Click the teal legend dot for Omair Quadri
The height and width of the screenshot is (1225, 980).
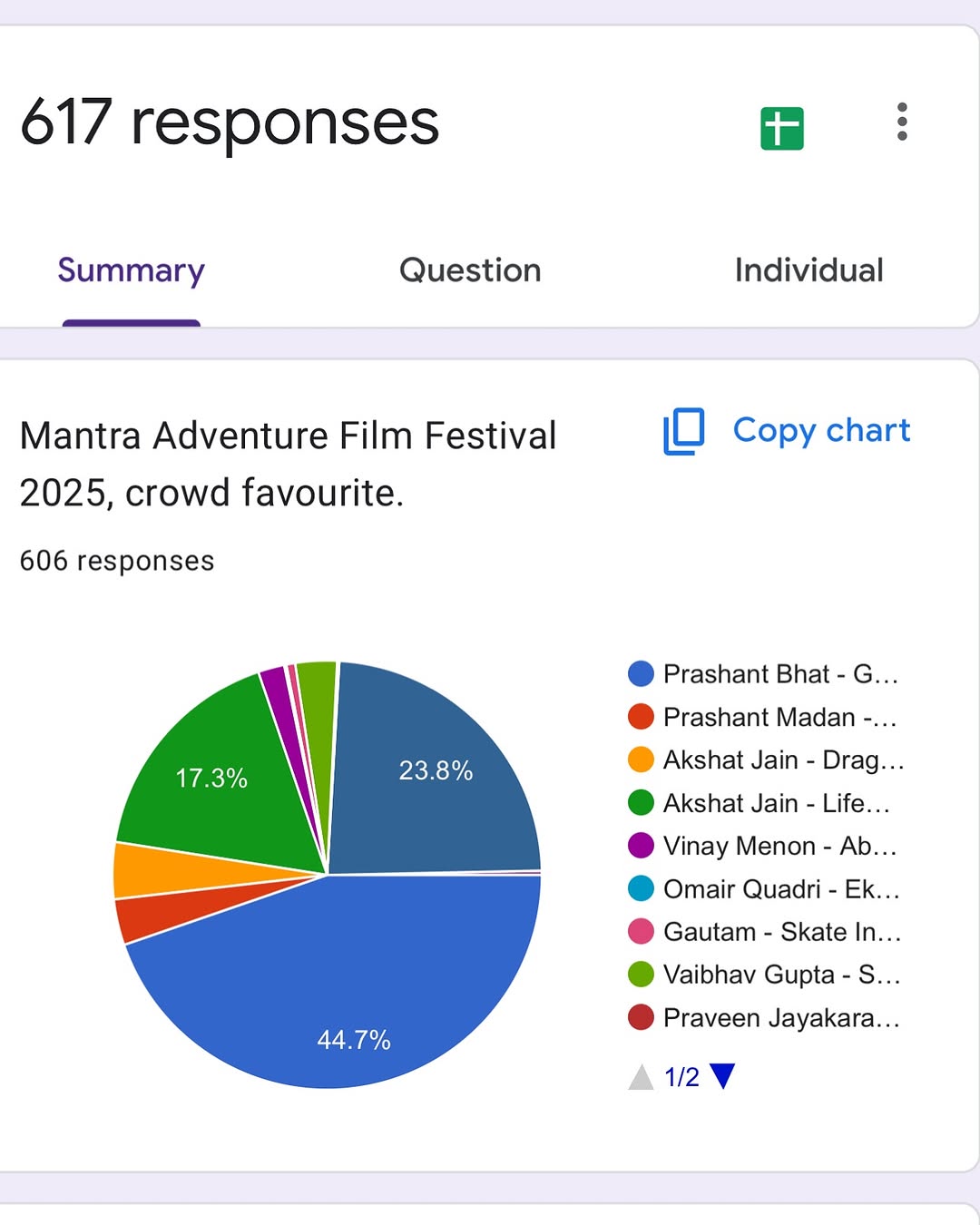(642, 889)
